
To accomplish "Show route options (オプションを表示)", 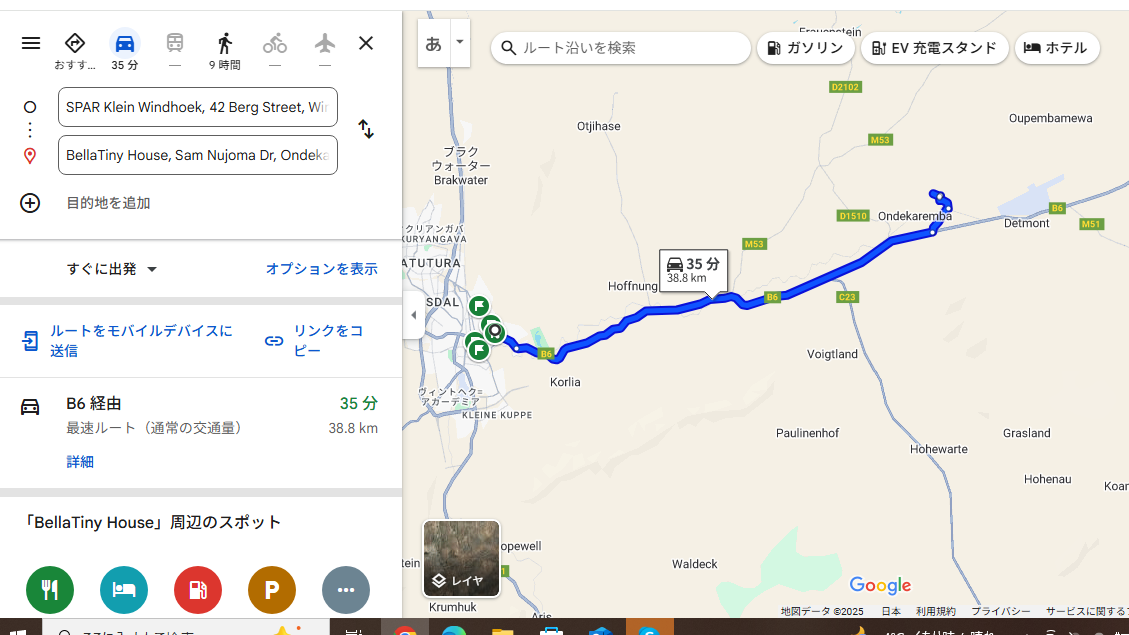I will point(321,269).
